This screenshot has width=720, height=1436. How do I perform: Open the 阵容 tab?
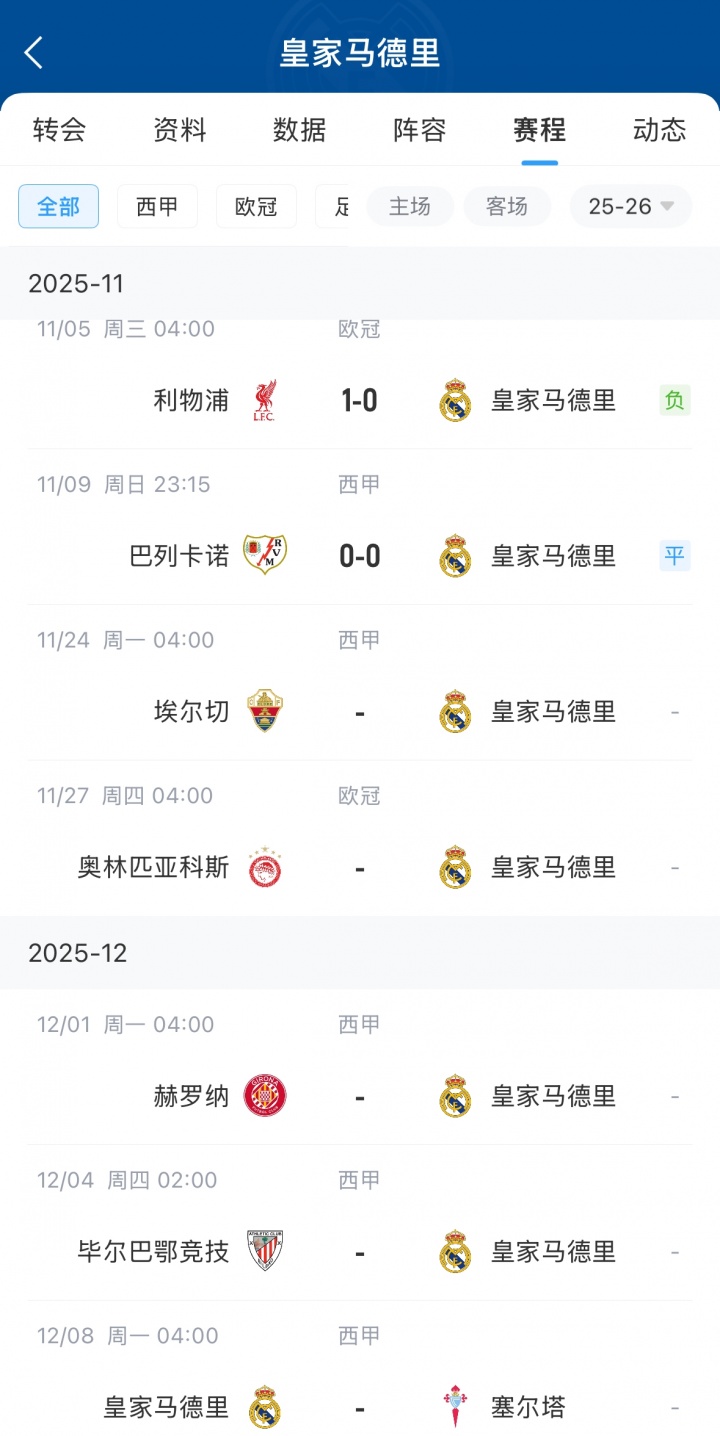(419, 130)
